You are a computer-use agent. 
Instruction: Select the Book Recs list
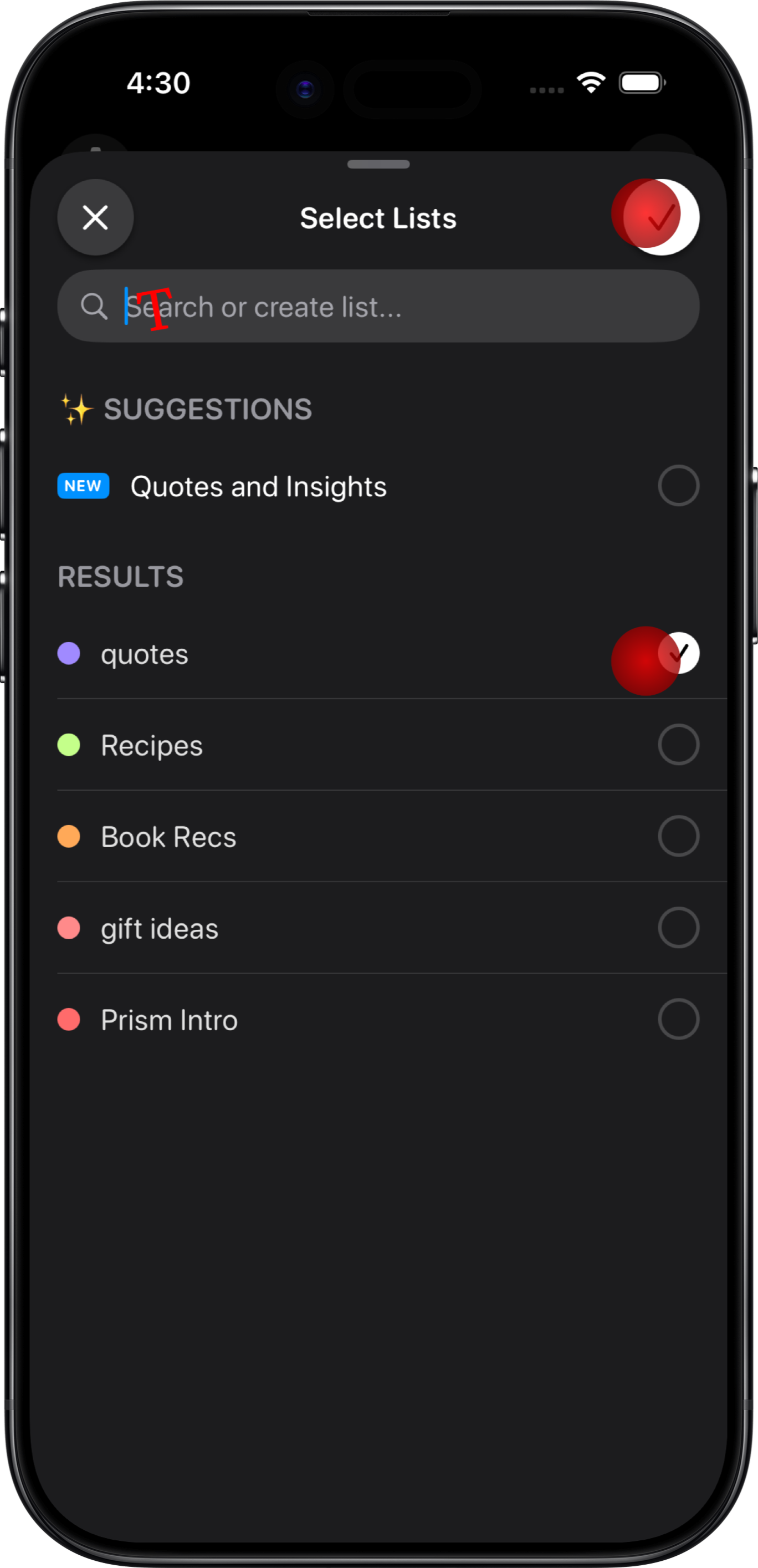click(678, 836)
